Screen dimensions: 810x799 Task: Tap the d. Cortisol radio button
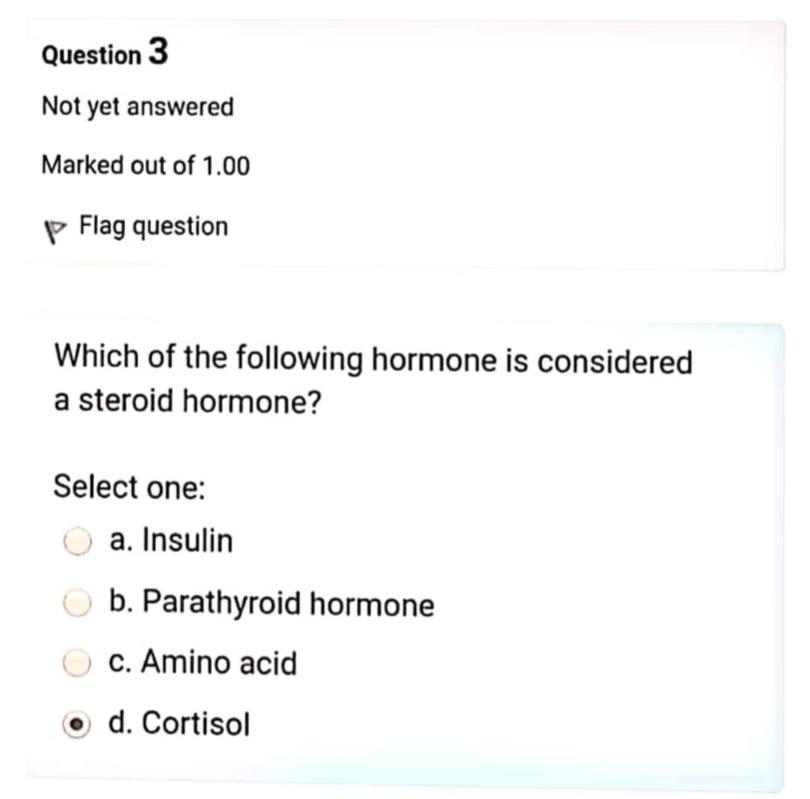click(x=78, y=725)
